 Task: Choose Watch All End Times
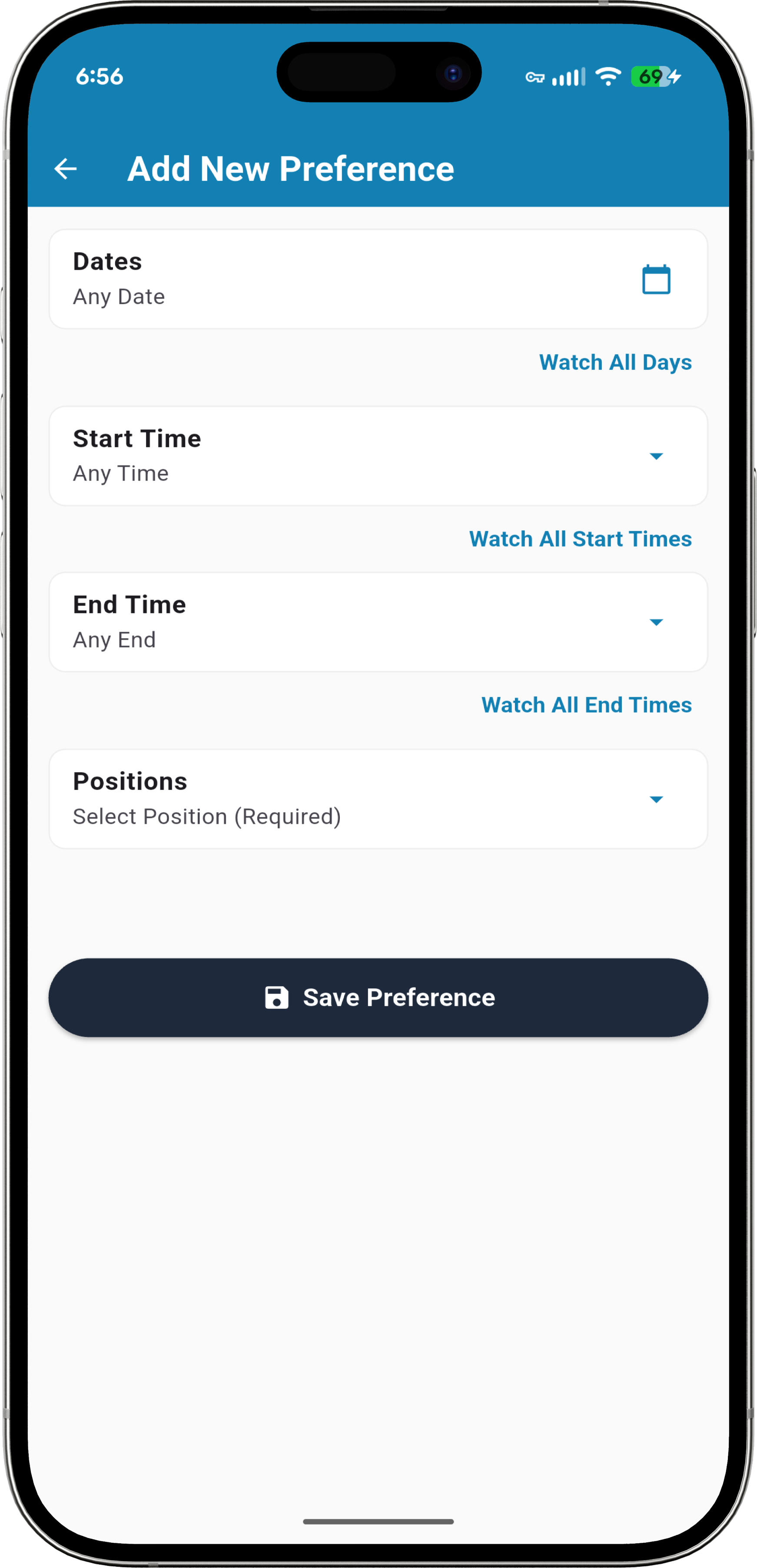(x=586, y=705)
